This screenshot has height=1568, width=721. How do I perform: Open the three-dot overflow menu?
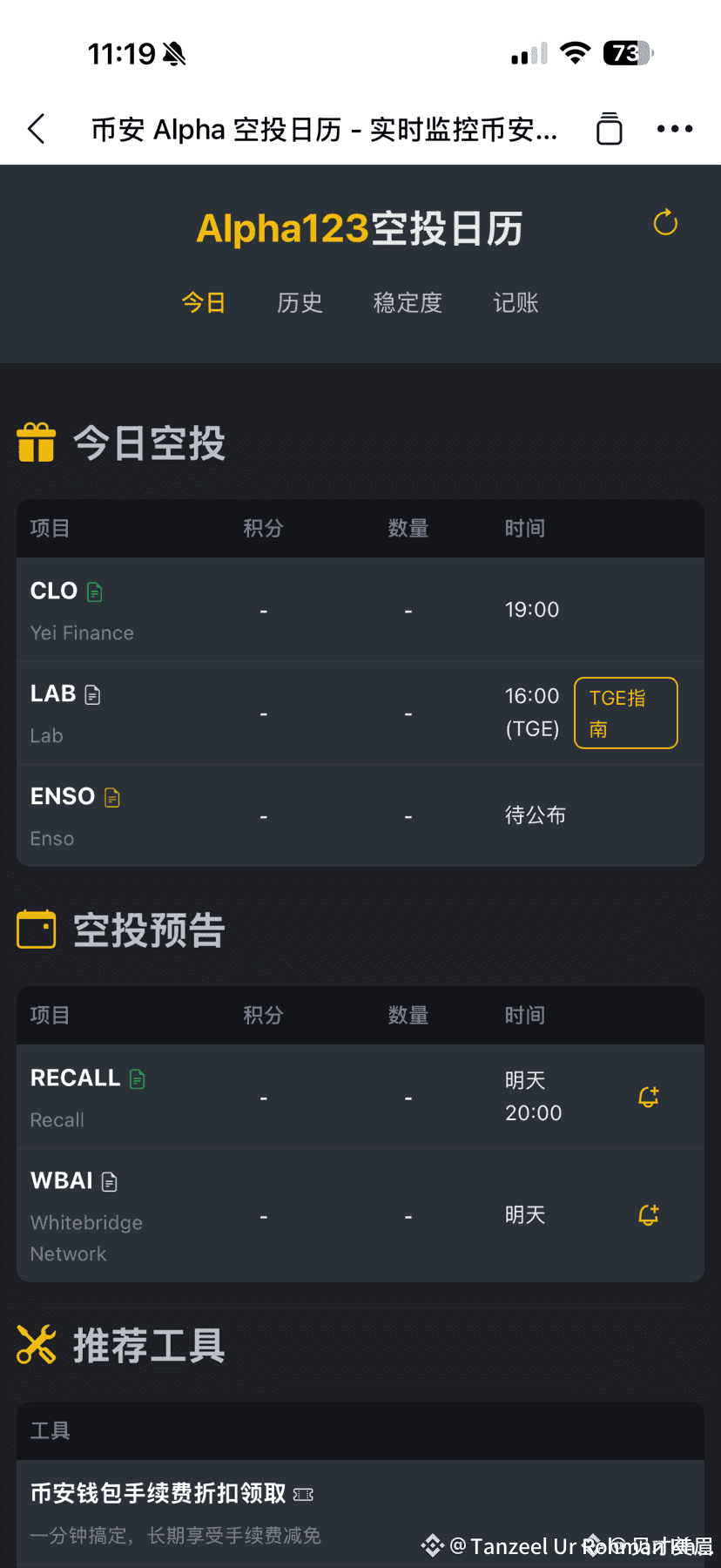pos(675,129)
